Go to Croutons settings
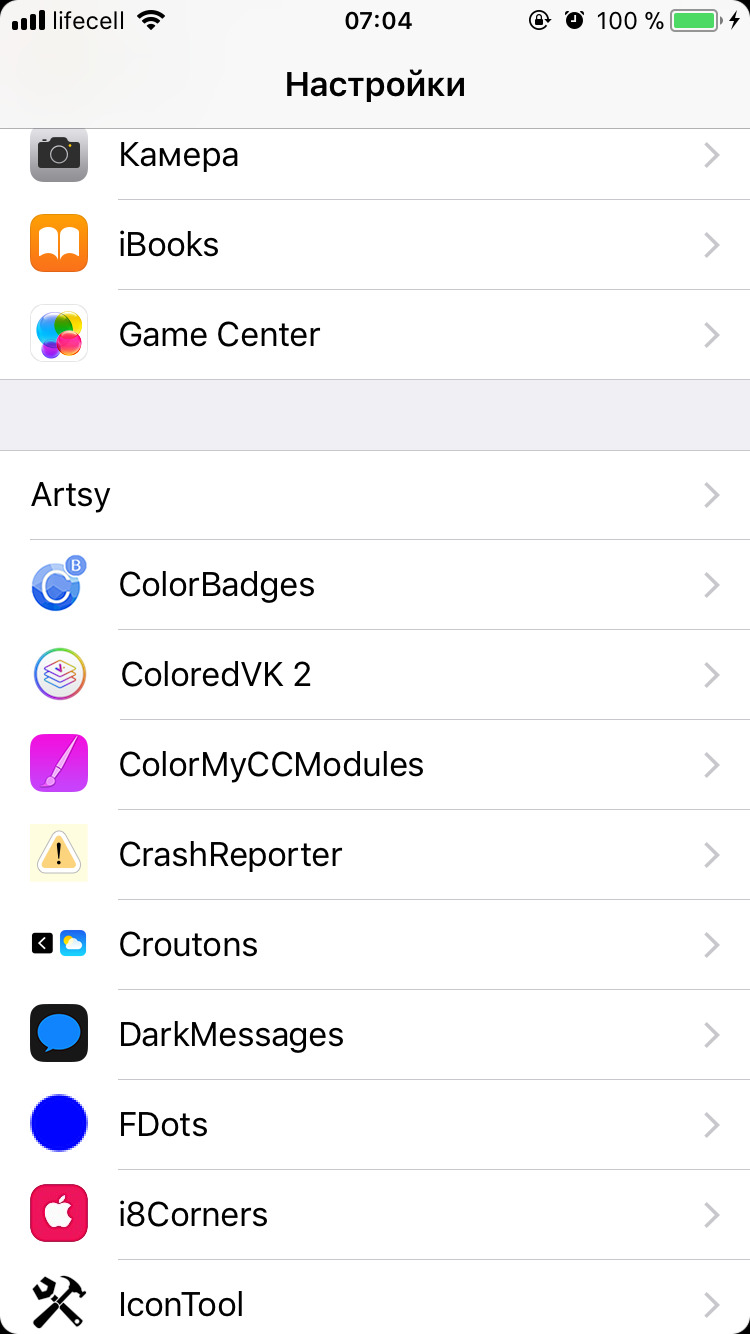 click(375, 945)
